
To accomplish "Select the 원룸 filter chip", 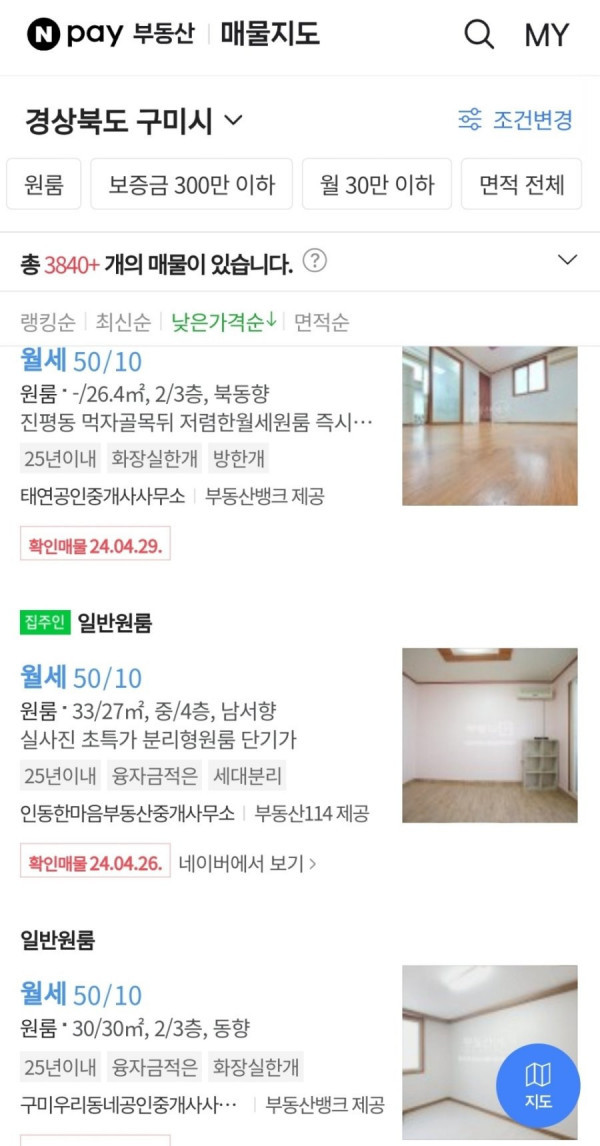I will pos(43,184).
